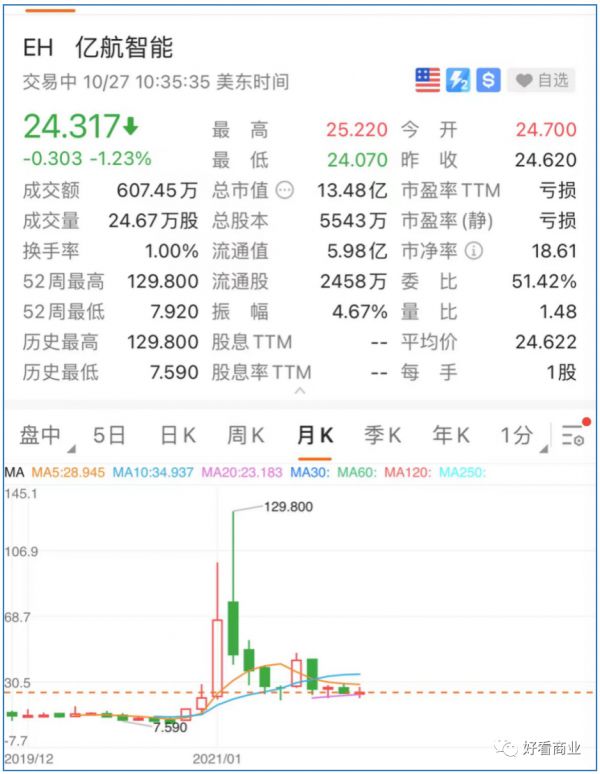Add EH 亿航智能 to 自选 watchlist

pyautogui.click(x=542, y=81)
